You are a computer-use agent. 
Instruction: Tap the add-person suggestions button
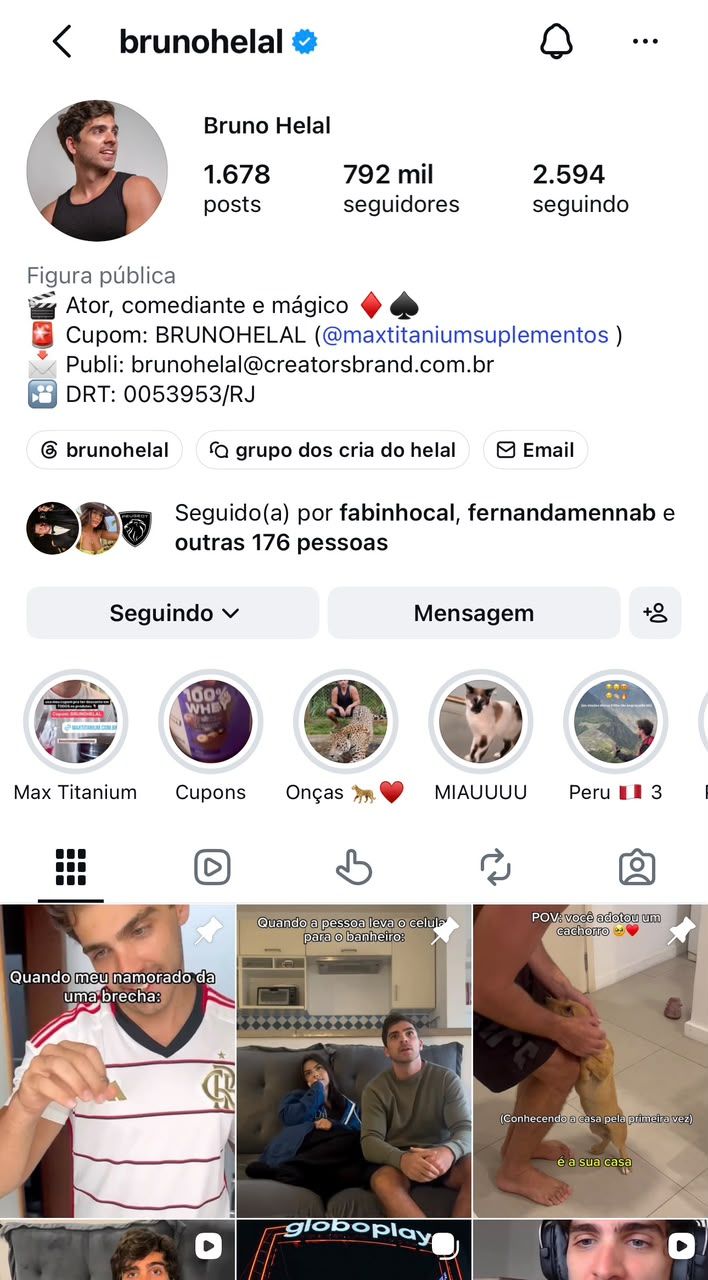pos(655,613)
